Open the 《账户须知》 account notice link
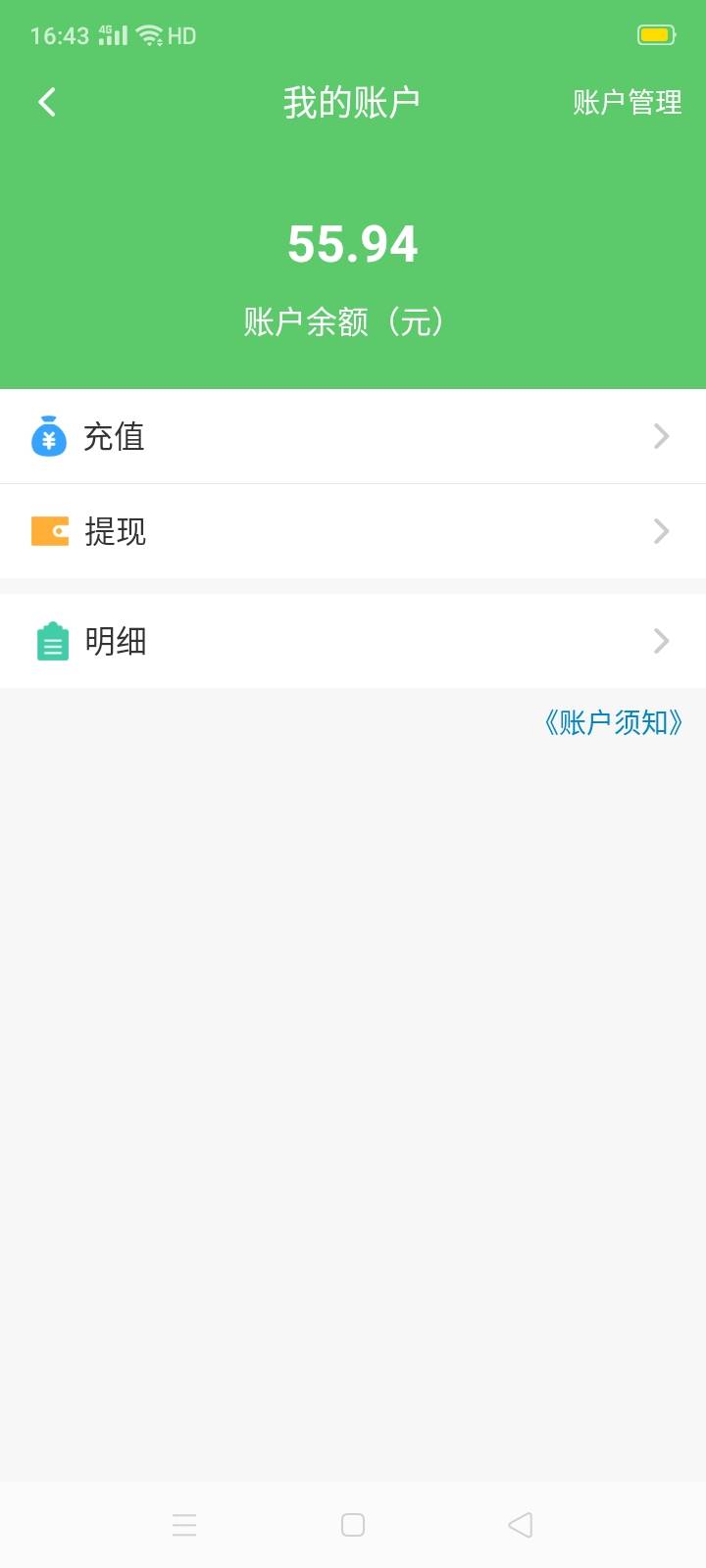Image resolution: width=706 pixels, height=1568 pixels. pyautogui.click(x=613, y=723)
